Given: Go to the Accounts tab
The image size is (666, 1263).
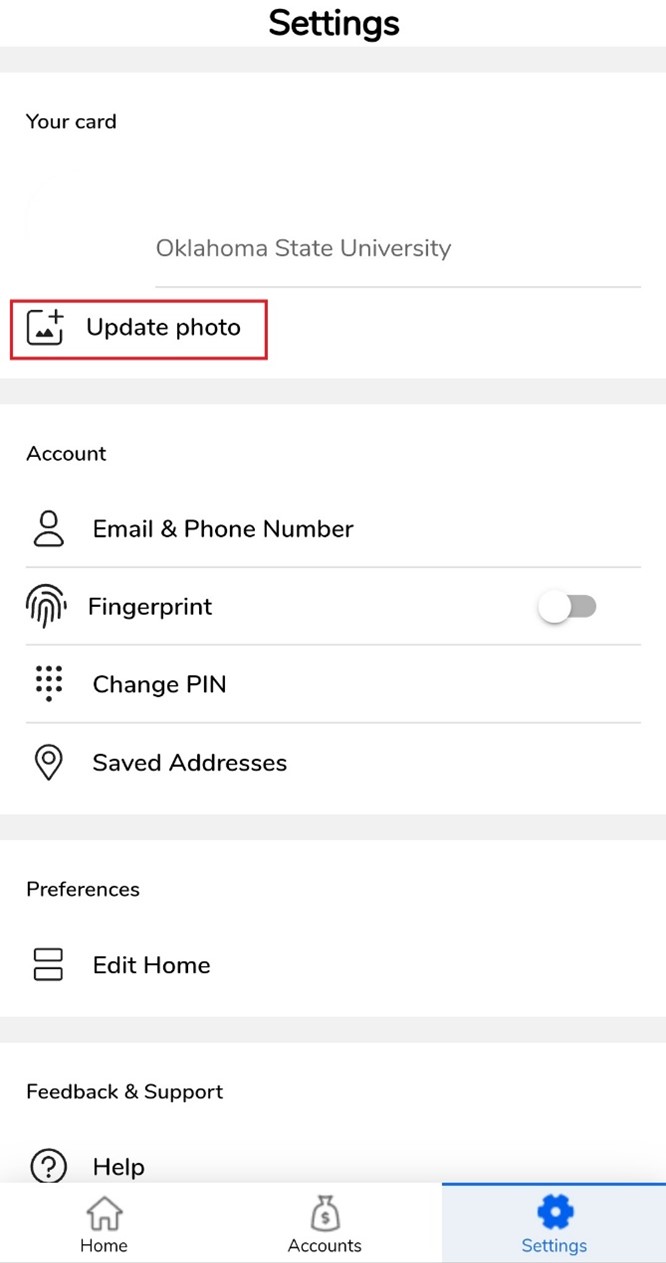Looking at the screenshot, I should (324, 1224).
